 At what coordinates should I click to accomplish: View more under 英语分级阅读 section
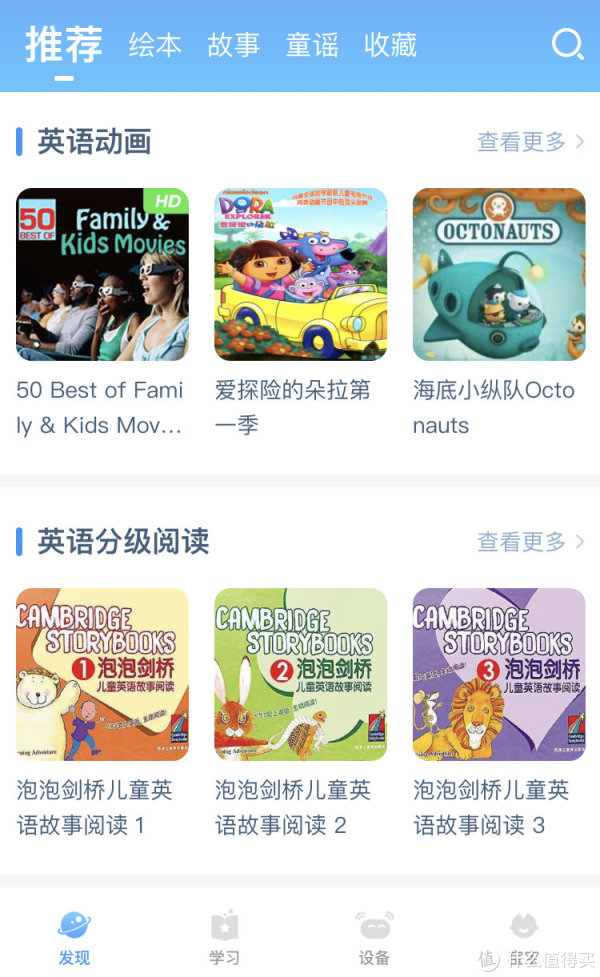coord(530,542)
